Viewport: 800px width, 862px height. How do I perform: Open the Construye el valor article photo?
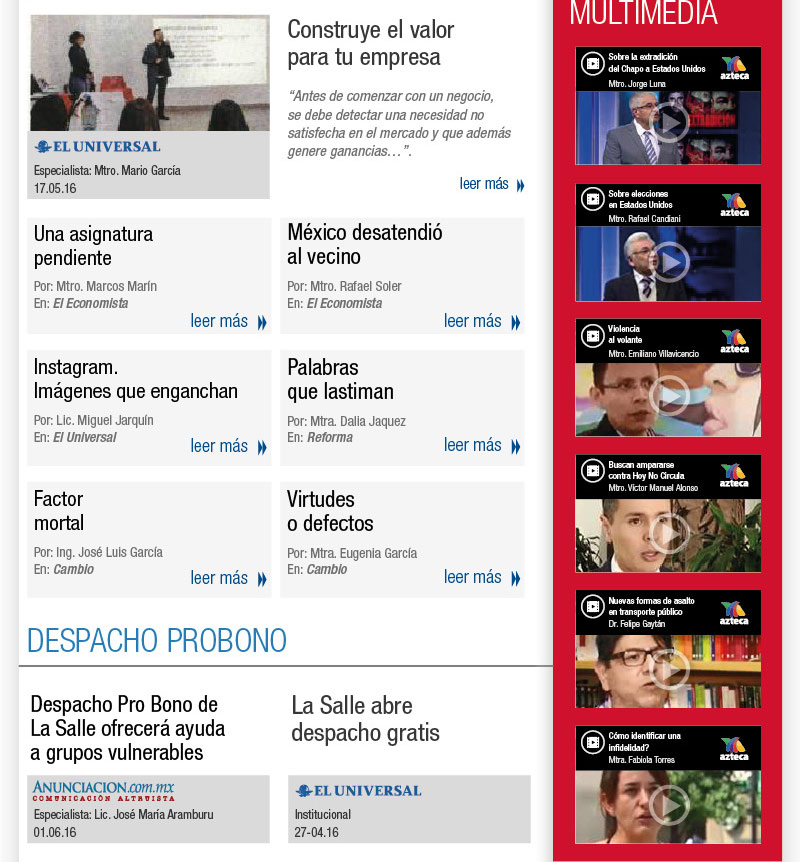[150, 73]
